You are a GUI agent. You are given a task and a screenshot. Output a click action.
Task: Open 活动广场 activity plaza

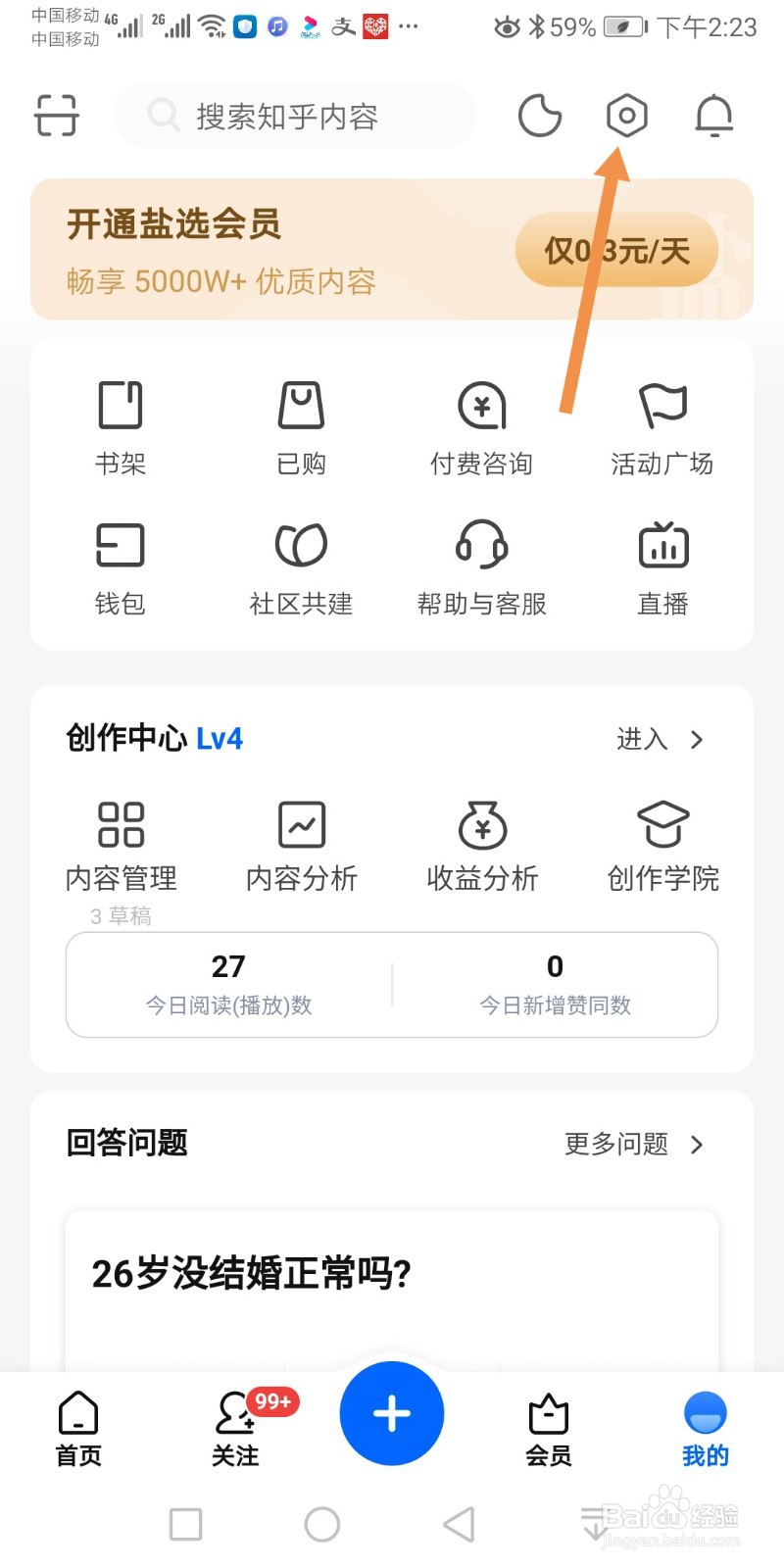pyautogui.click(x=662, y=427)
